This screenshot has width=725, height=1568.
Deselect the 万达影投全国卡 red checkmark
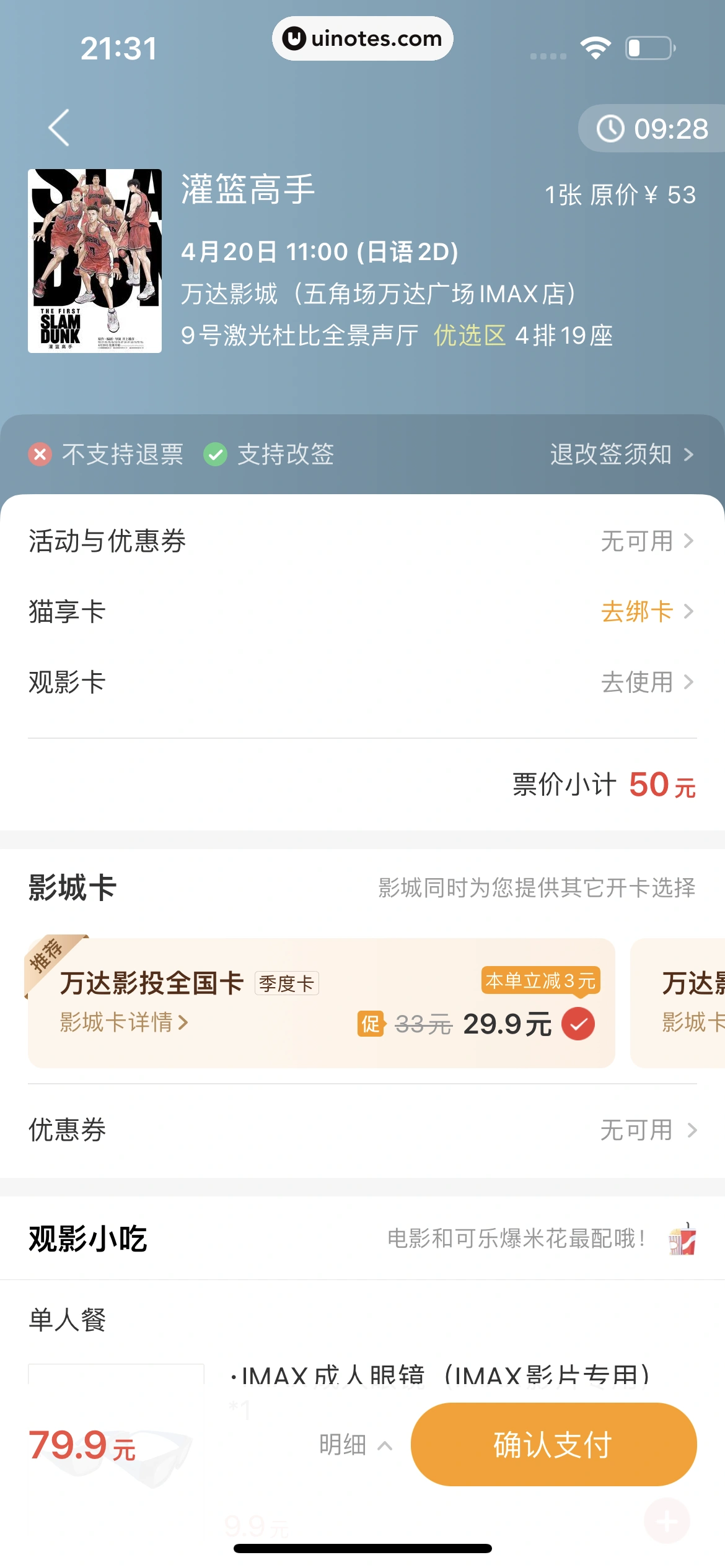click(x=578, y=1024)
